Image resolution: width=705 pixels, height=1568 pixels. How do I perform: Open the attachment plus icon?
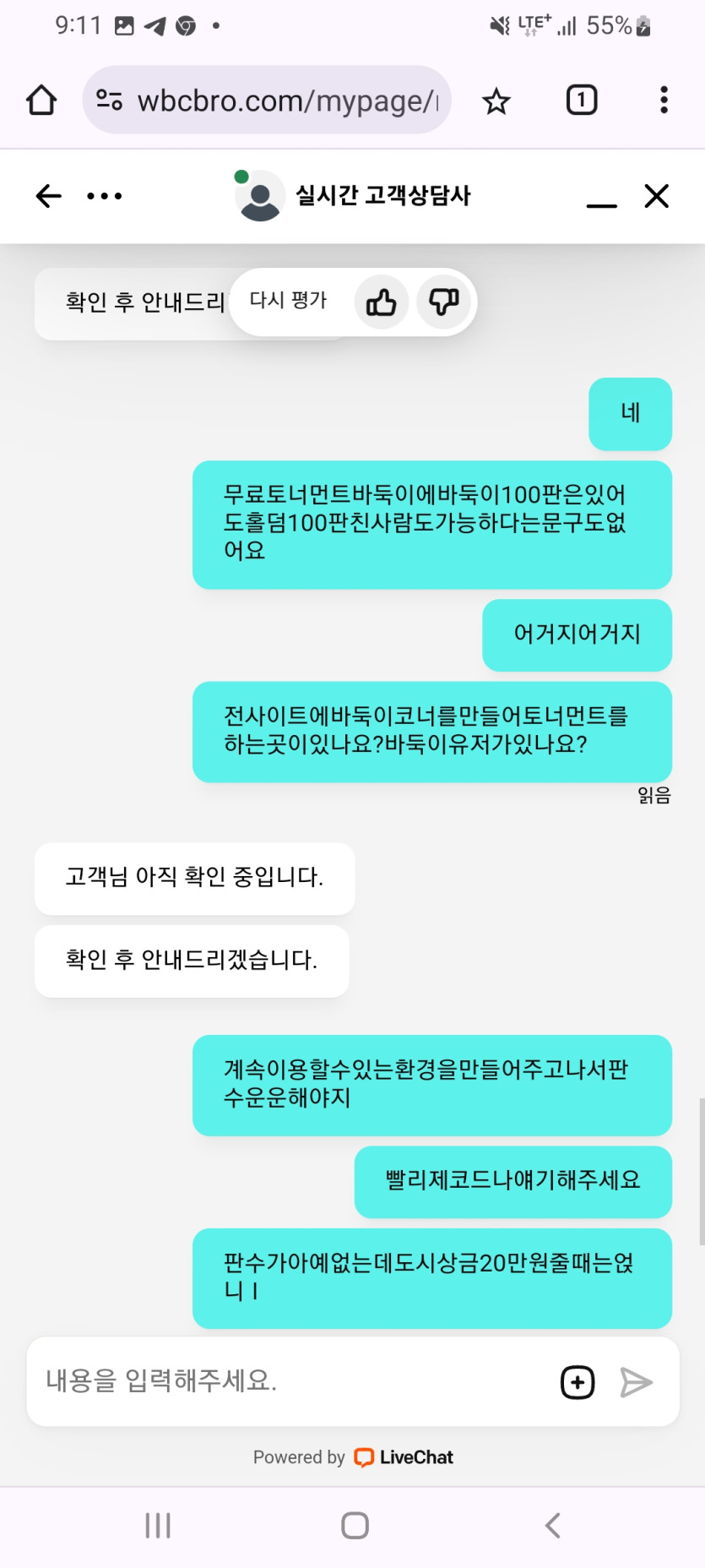click(578, 1382)
